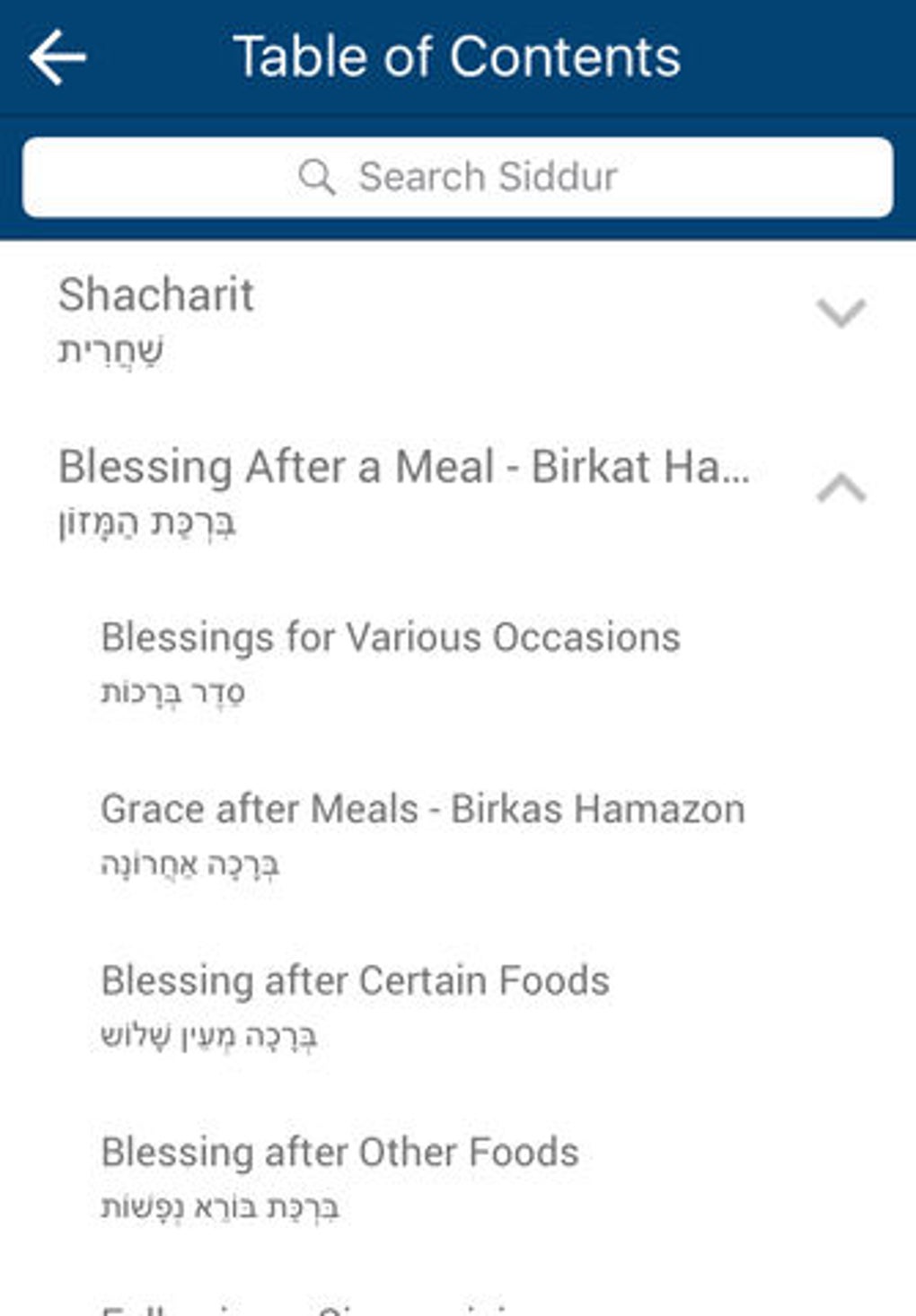Open Blessing after Other Foods
The width and height of the screenshot is (916, 1316).
[339, 1174]
